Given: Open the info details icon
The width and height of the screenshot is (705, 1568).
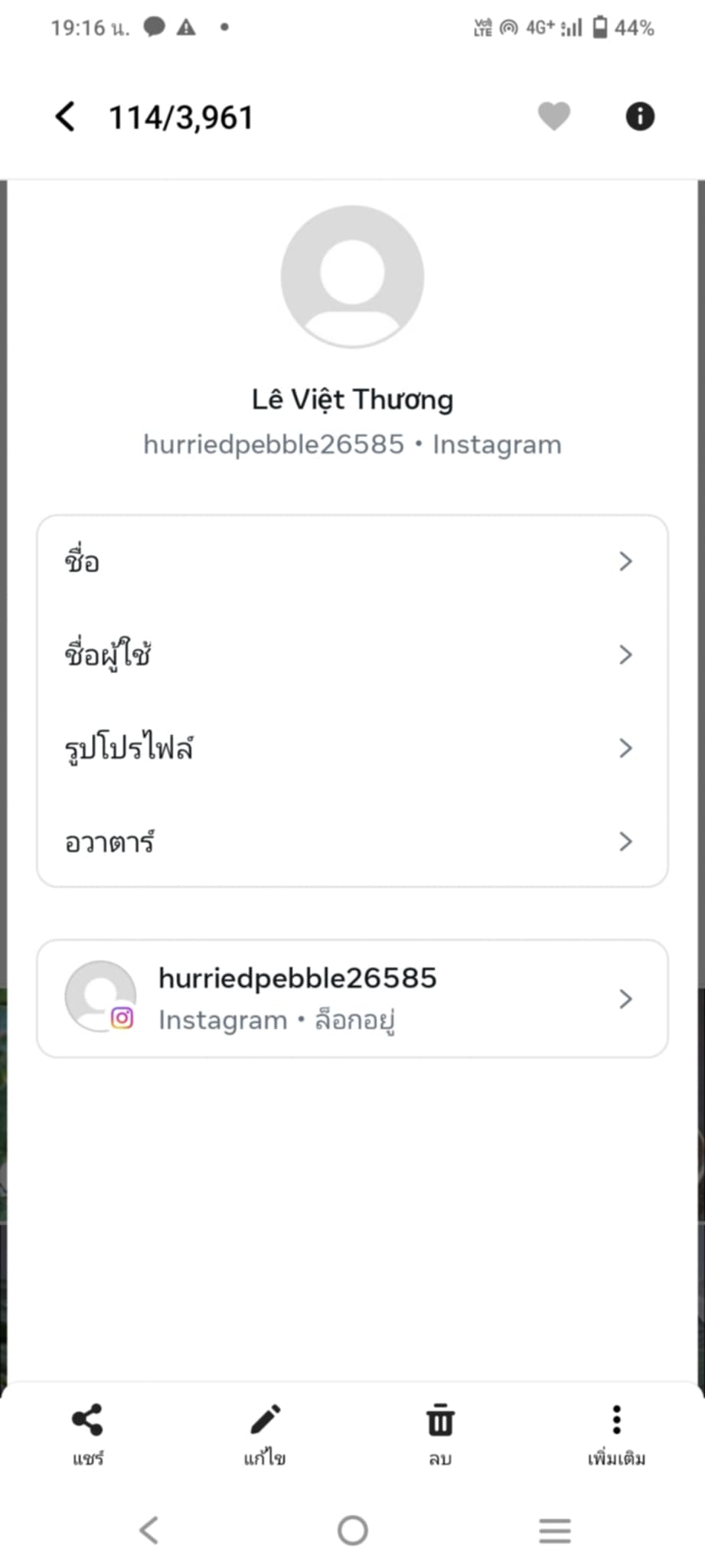Looking at the screenshot, I should pos(640,116).
